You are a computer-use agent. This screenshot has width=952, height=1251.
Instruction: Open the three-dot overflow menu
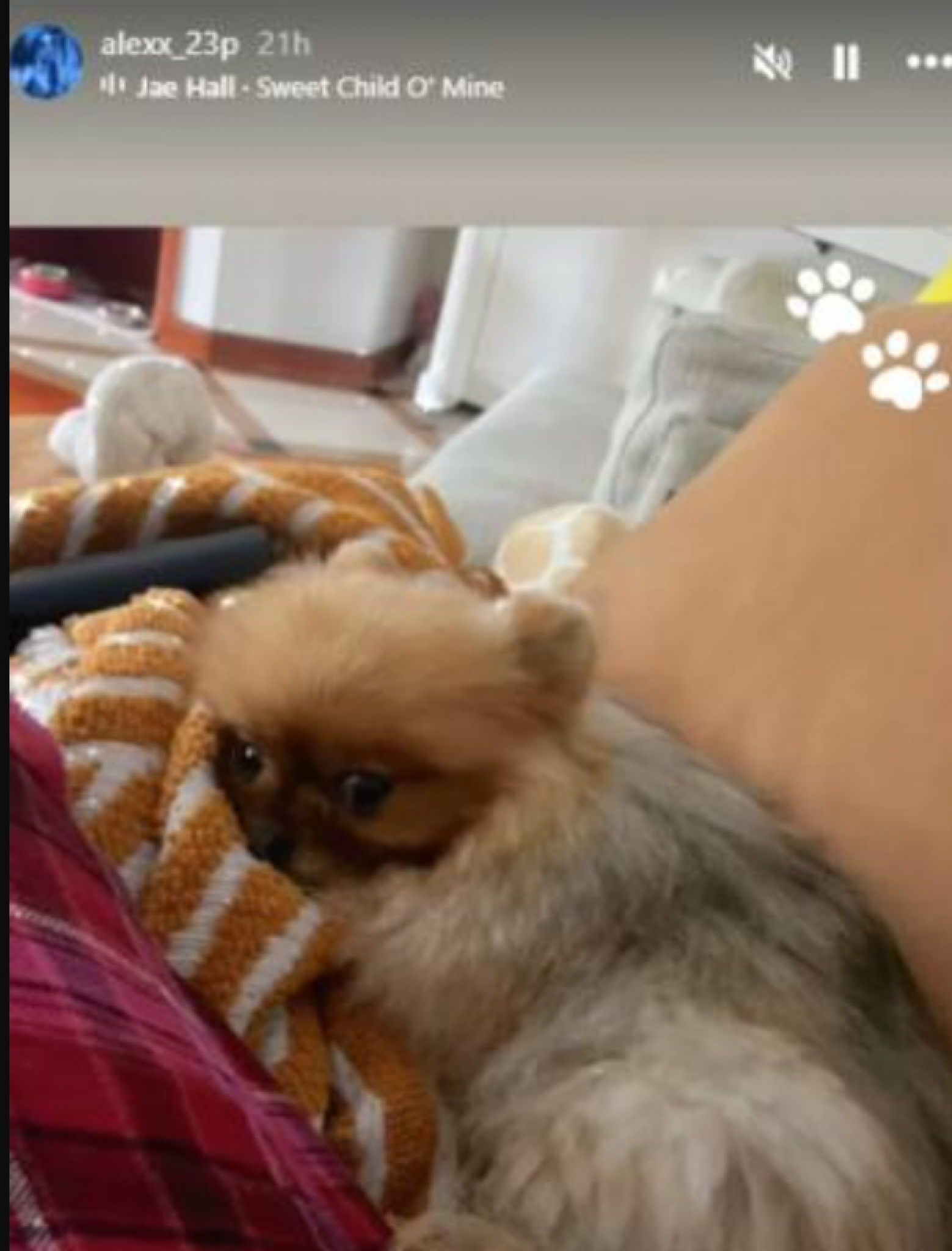click(928, 62)
